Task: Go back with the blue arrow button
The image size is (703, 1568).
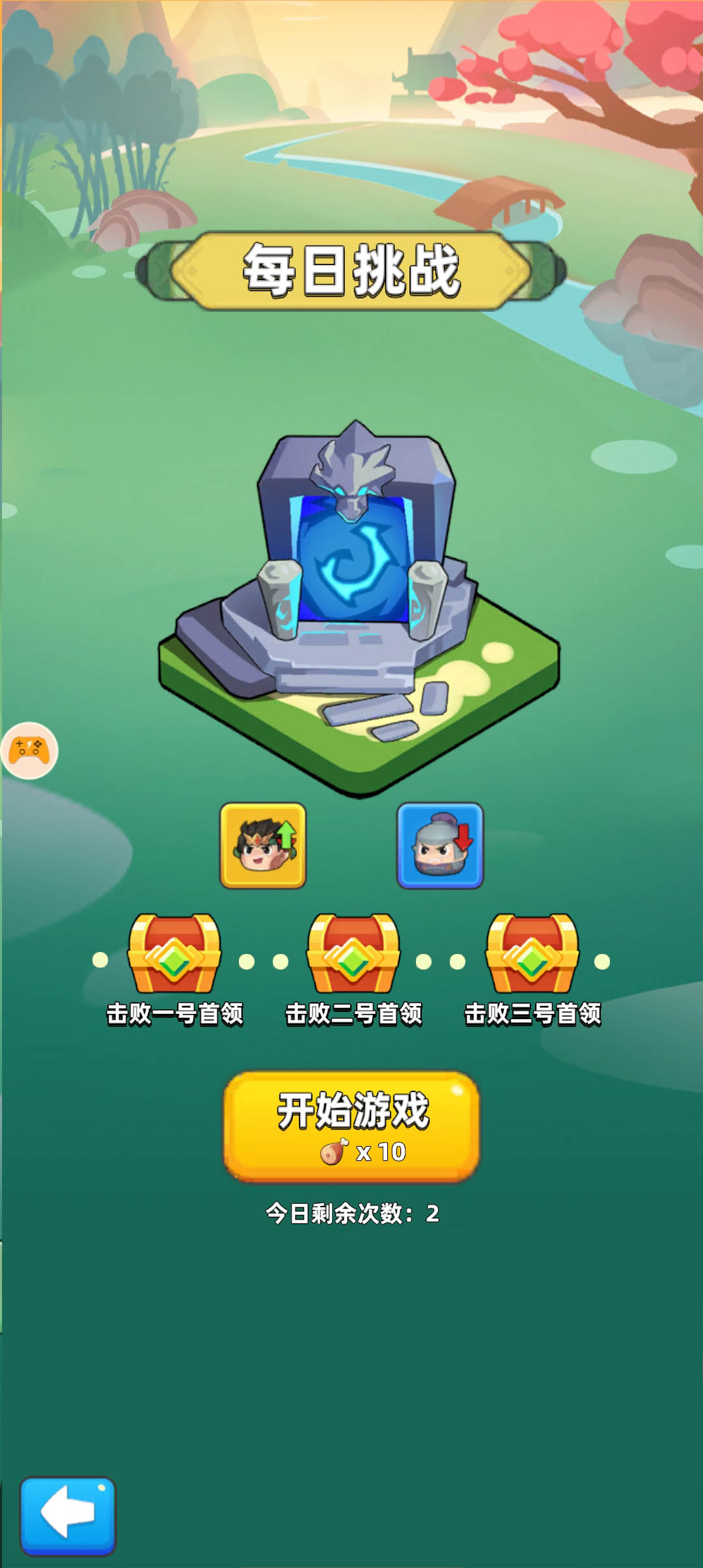Action: tap(68, 1515)
